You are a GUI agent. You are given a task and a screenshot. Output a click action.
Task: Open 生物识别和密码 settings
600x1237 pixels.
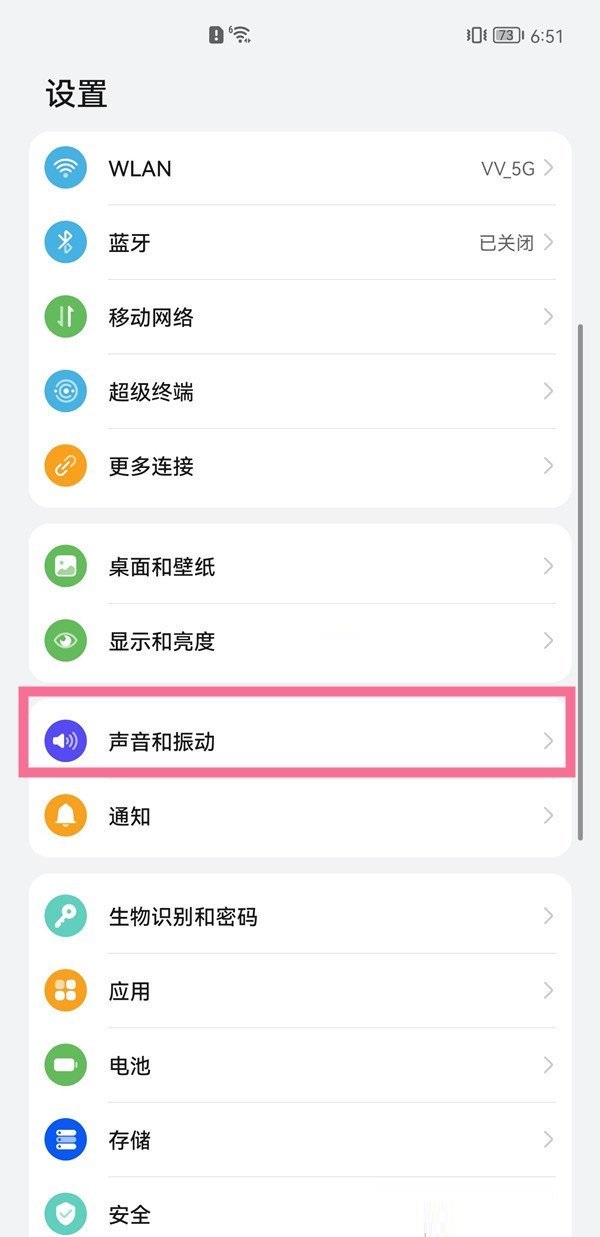pos(300,916)
